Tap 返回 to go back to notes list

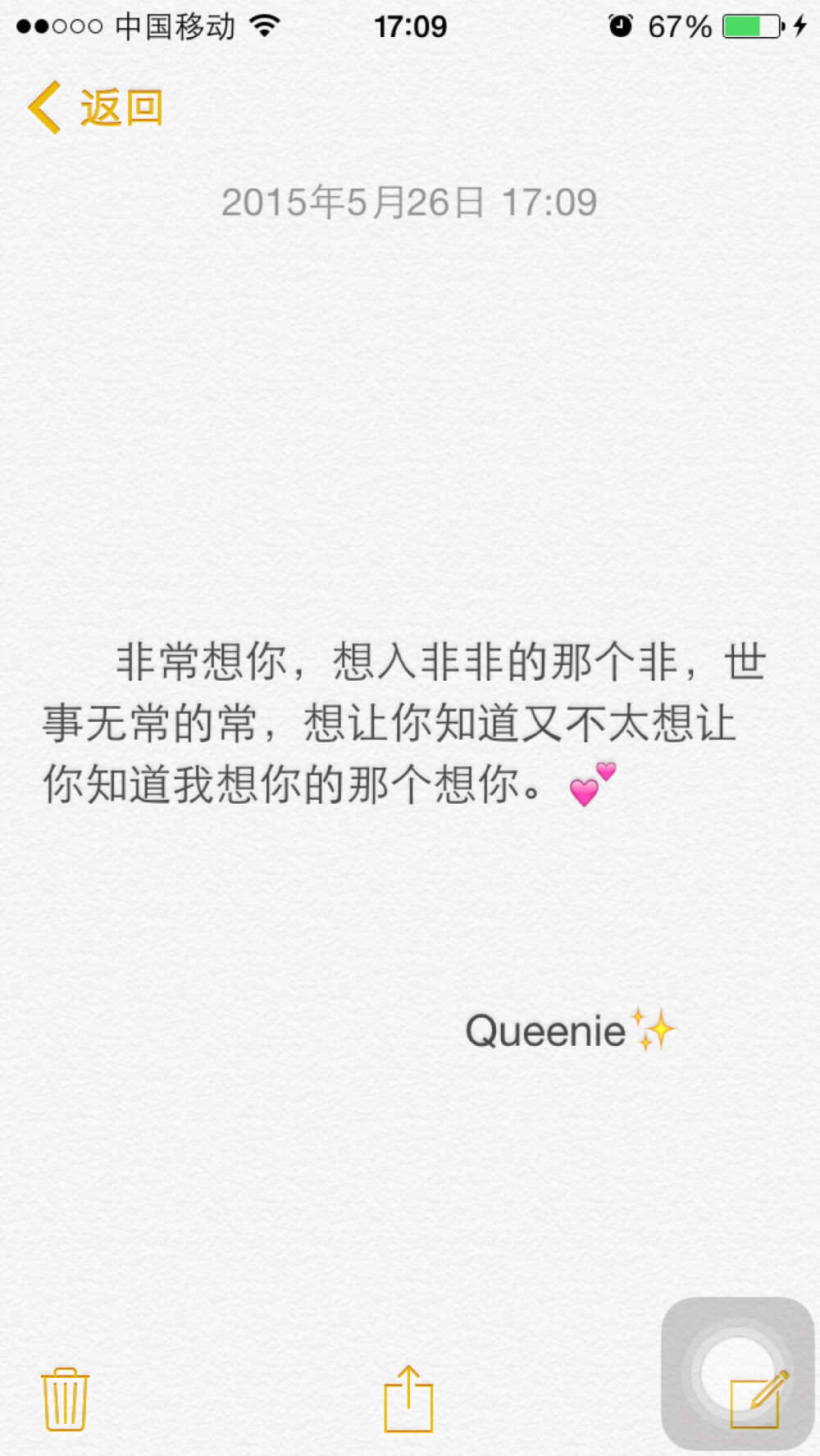pos(121,107)
